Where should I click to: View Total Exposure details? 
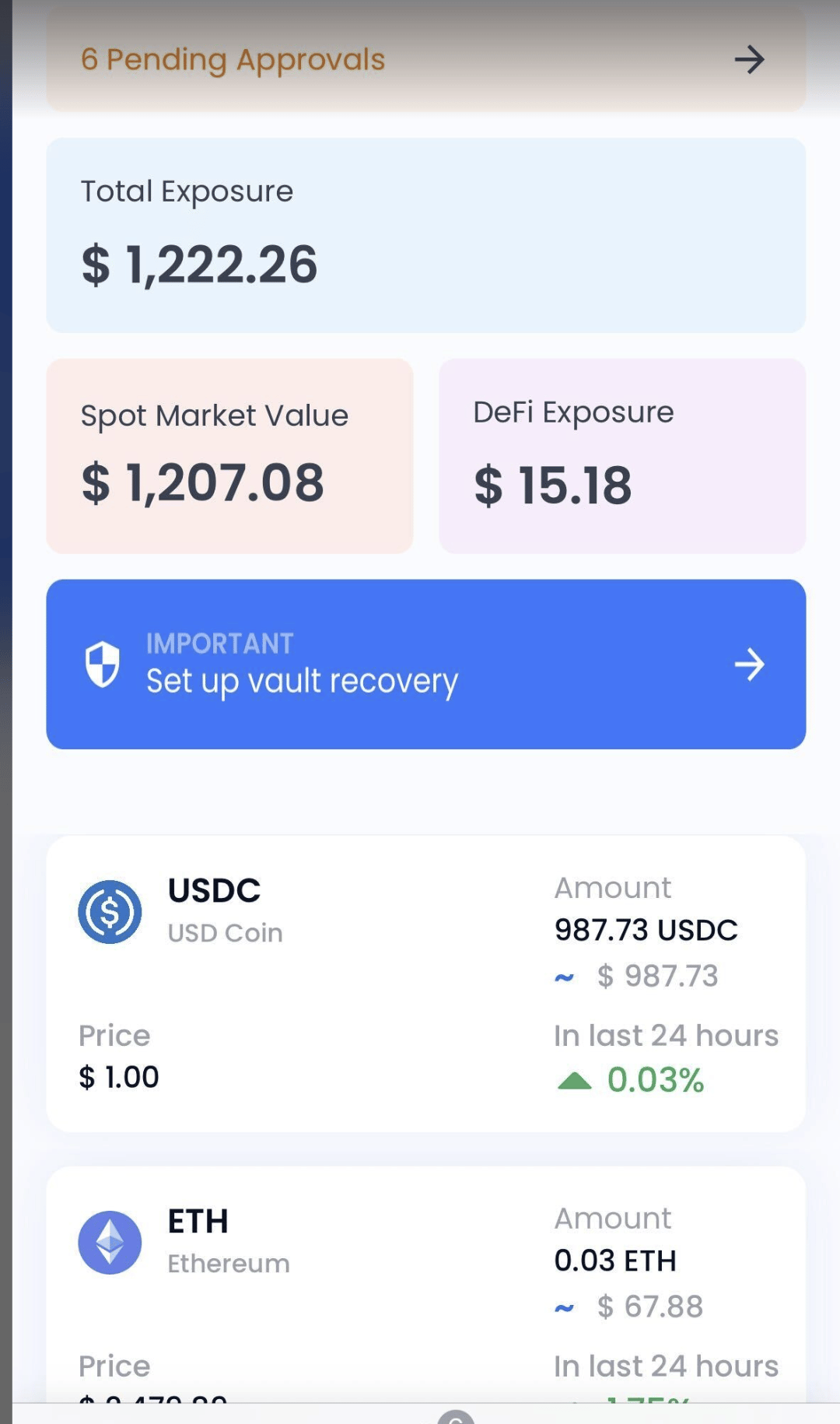(425, 235)
